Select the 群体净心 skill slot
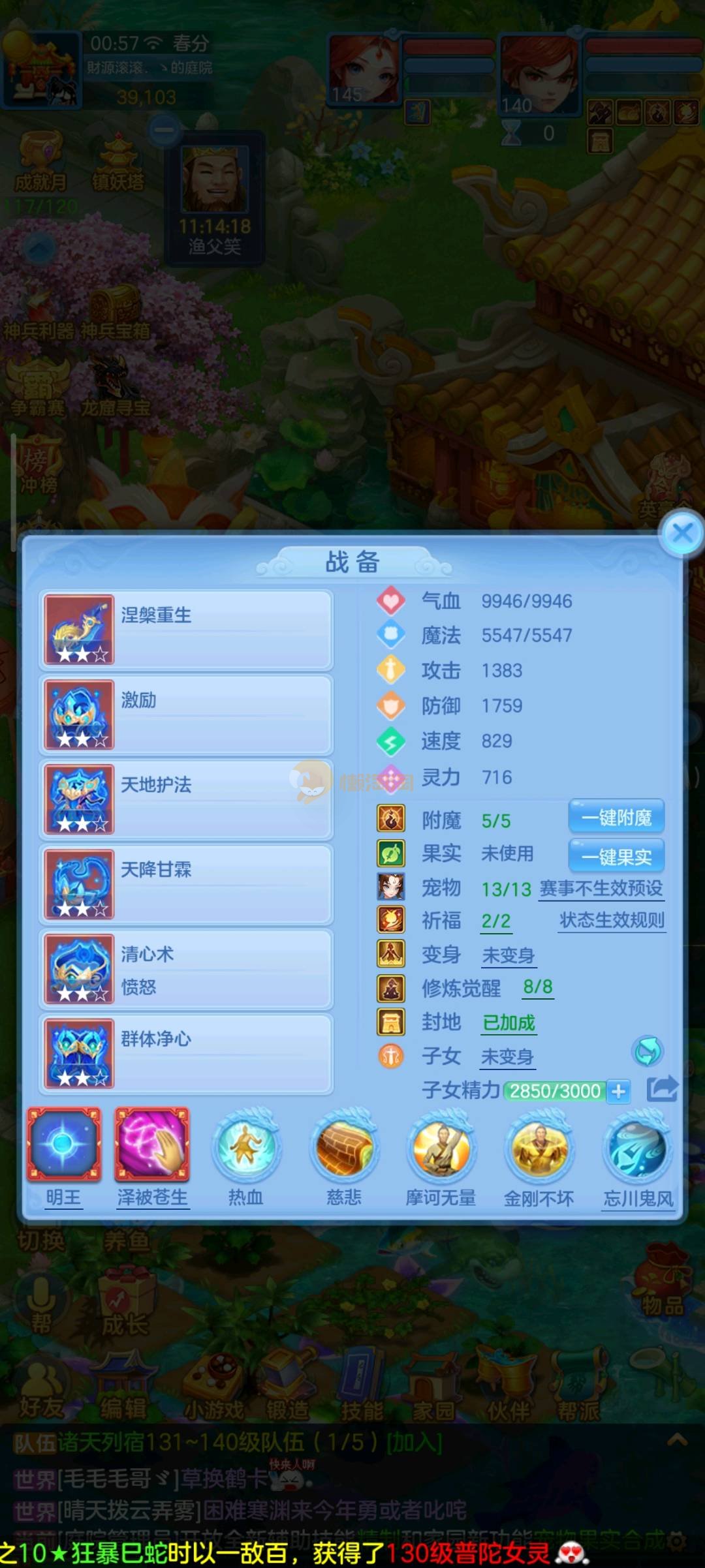The image size is (705, 1568). tap(186, 1054)
